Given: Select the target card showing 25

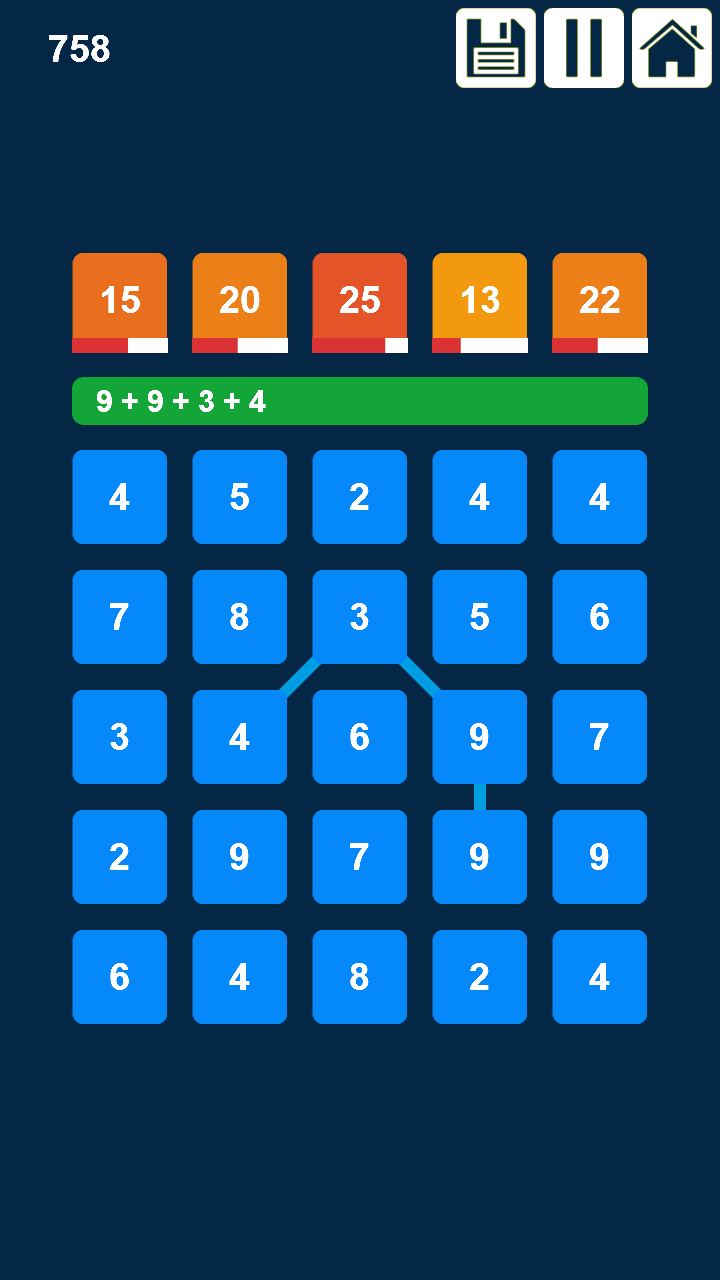Looking at the screenshot, I should pyautogui.click(x=360, y=300).
